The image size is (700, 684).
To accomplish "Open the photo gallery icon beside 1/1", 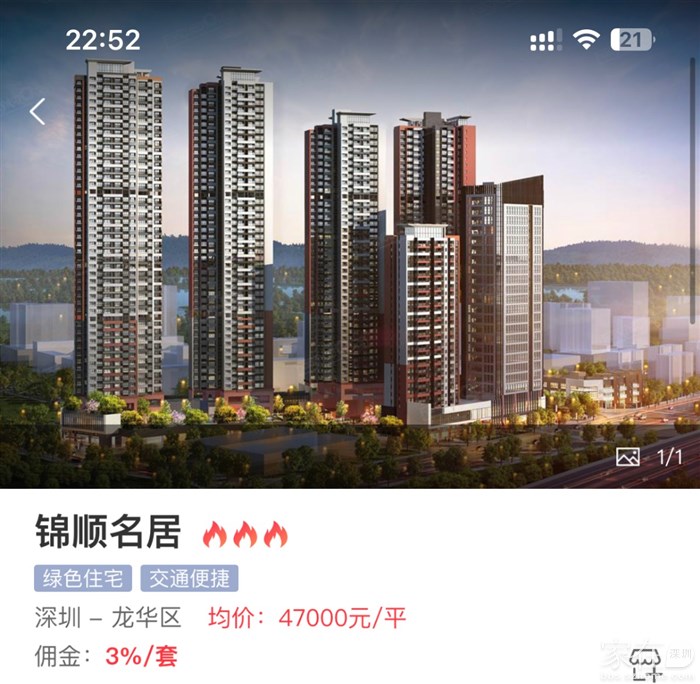I will click(x=628, y=457).
